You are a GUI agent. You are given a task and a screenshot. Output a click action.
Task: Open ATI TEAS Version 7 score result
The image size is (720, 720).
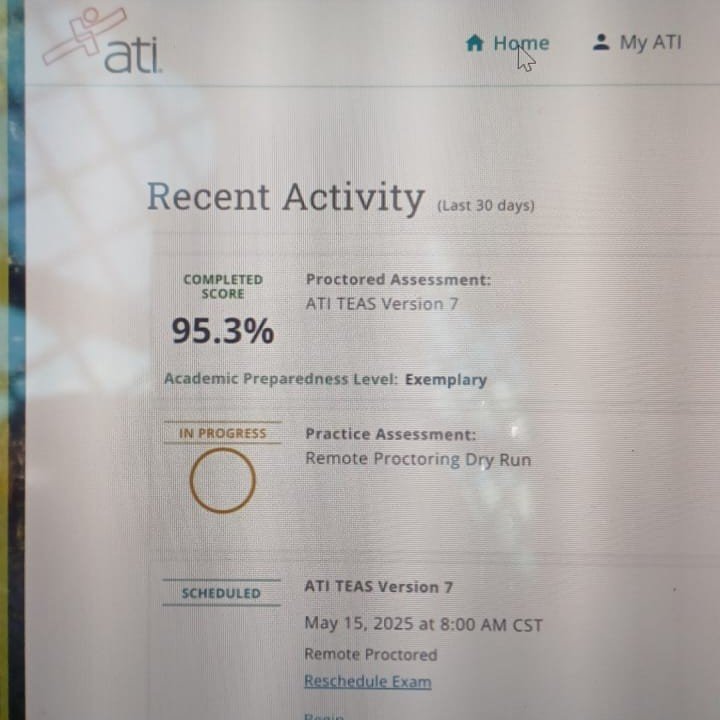tap(381, 304)
